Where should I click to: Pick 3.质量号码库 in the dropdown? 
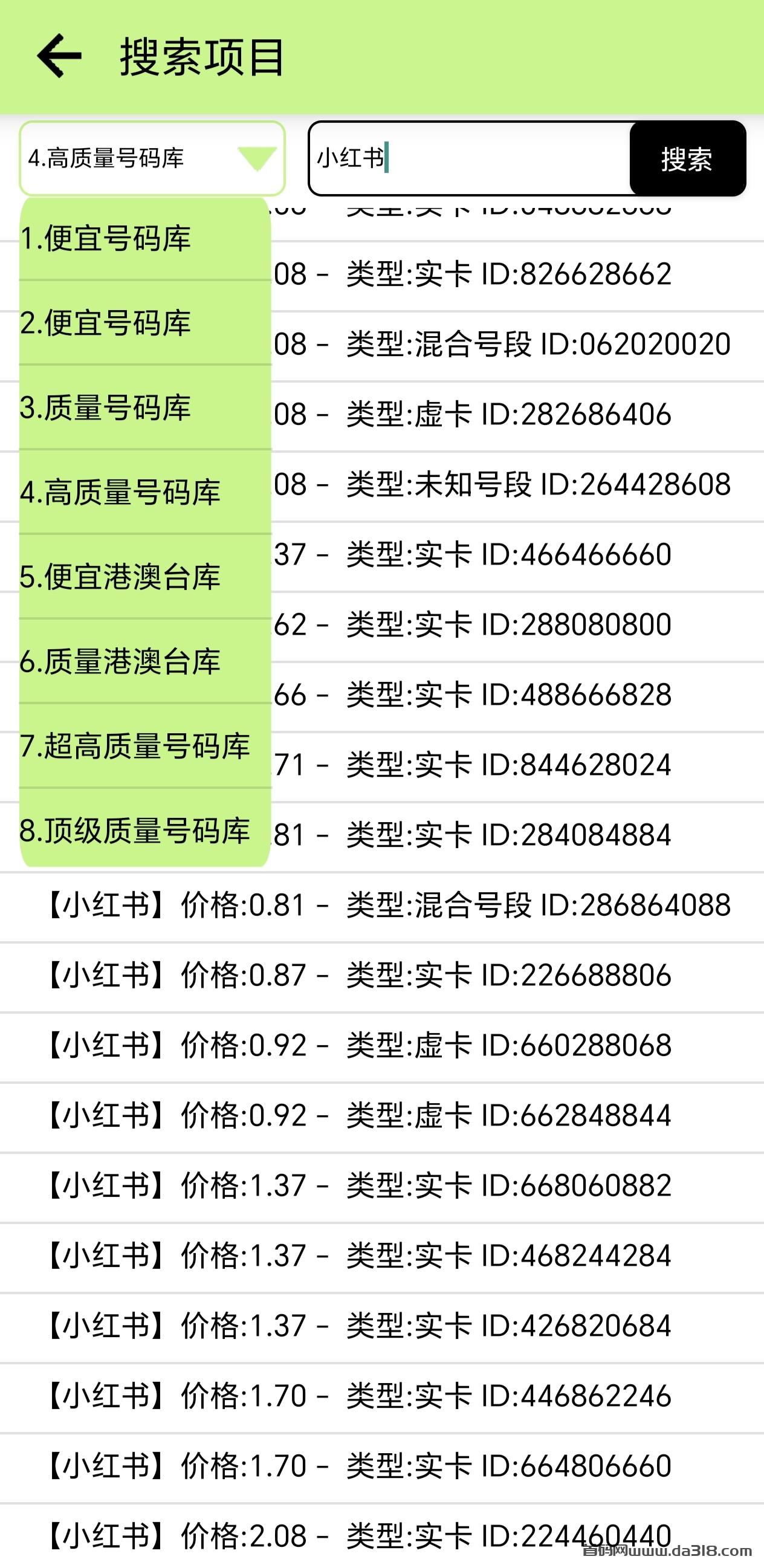point(145,407)
